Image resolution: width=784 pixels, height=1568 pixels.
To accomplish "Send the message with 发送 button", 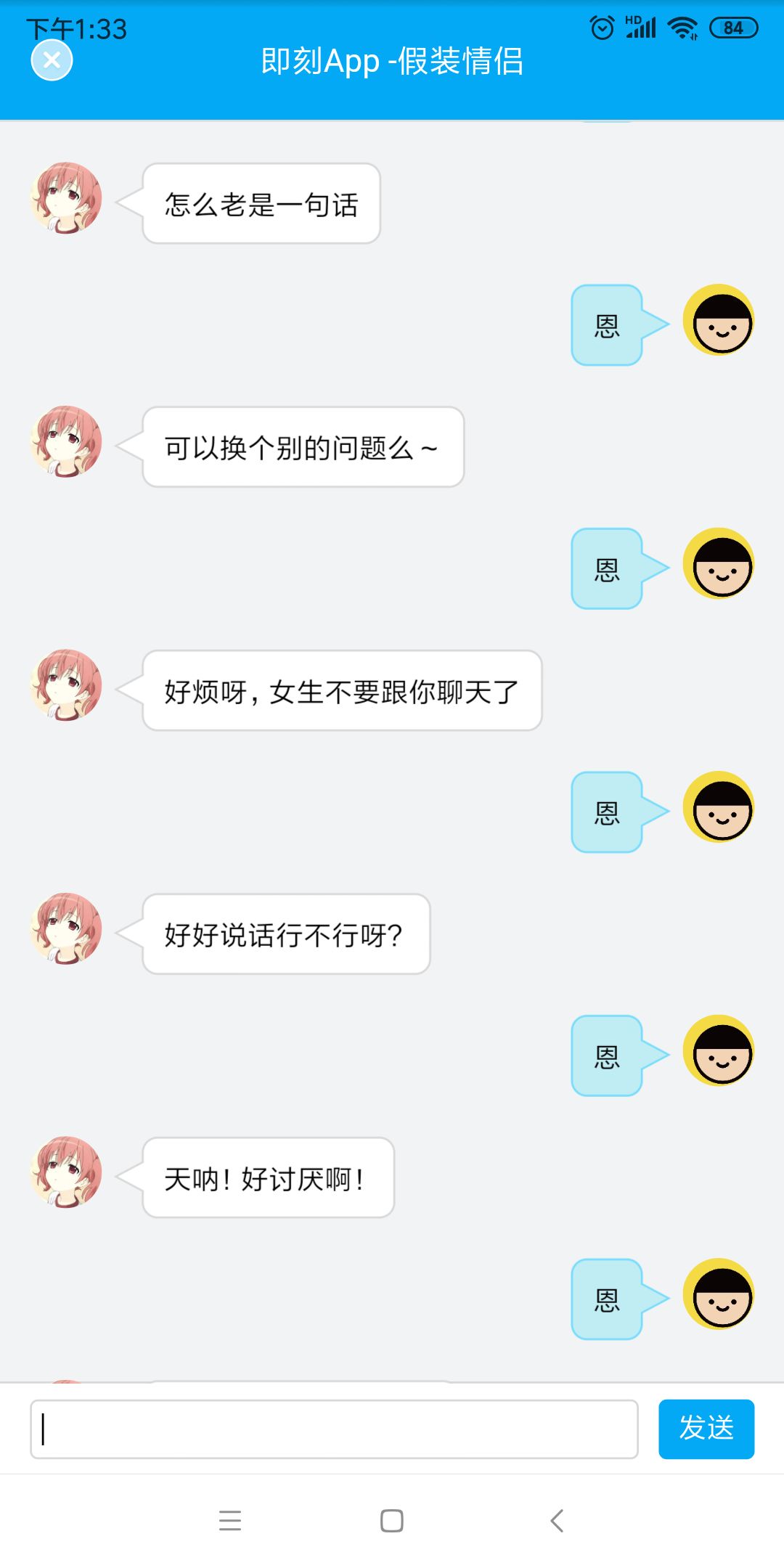I will 706,1429.
